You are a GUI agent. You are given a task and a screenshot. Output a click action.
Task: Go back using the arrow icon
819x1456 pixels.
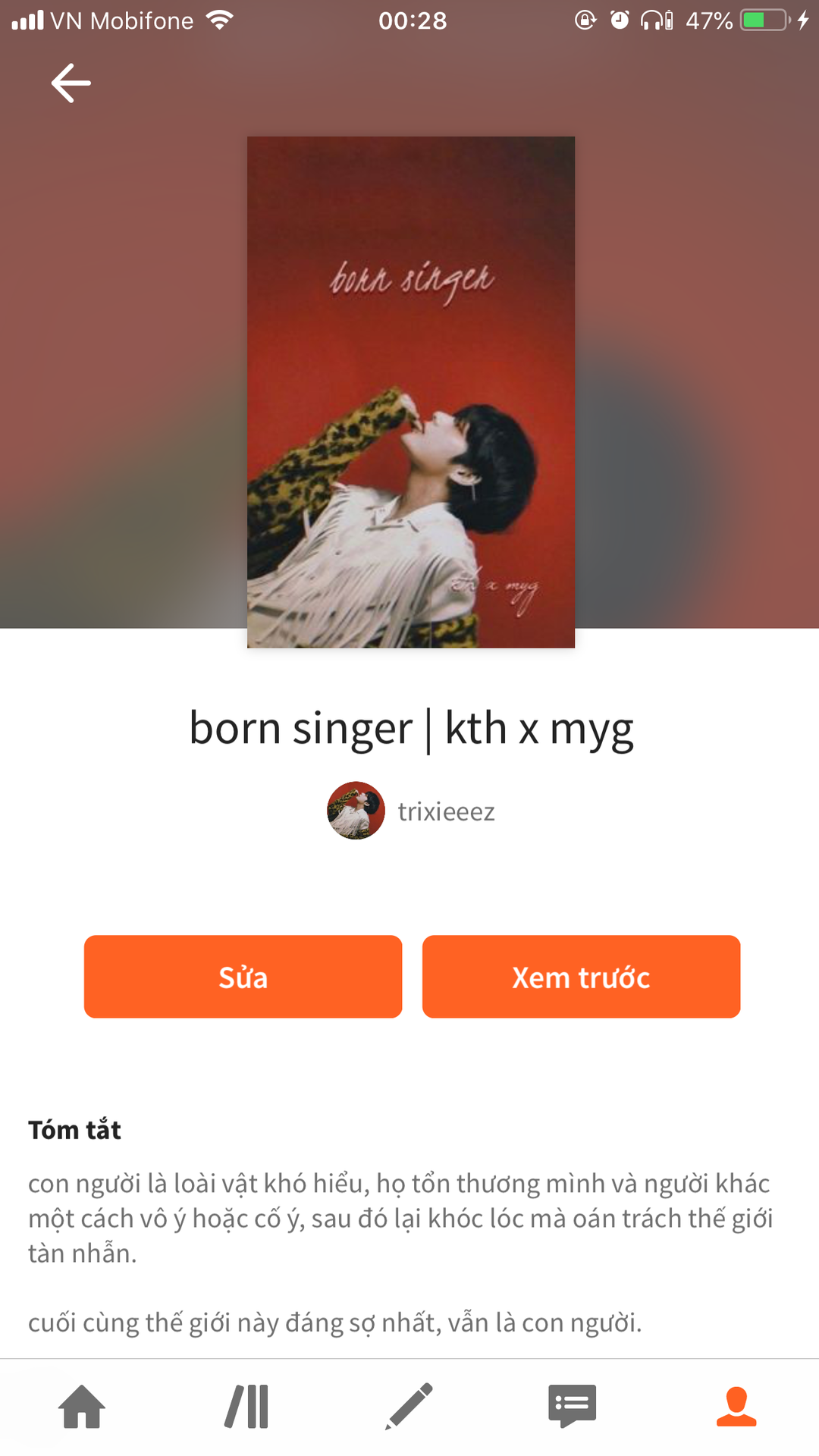[71, 83]
